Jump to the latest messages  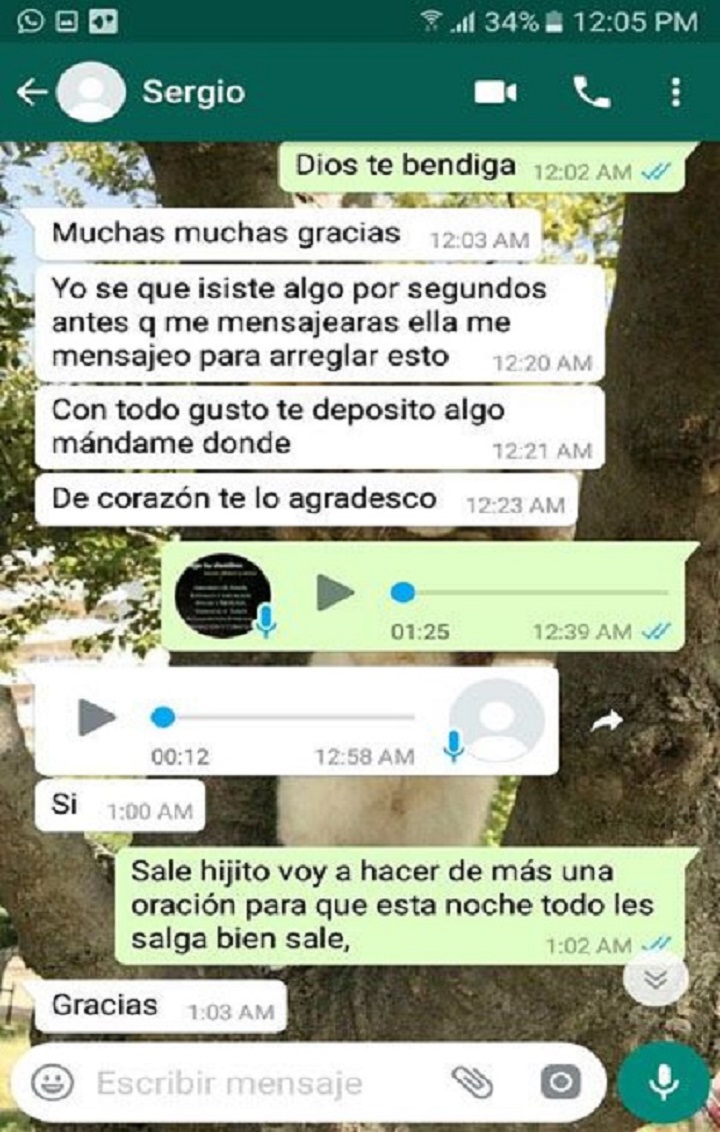coord(655,978)
